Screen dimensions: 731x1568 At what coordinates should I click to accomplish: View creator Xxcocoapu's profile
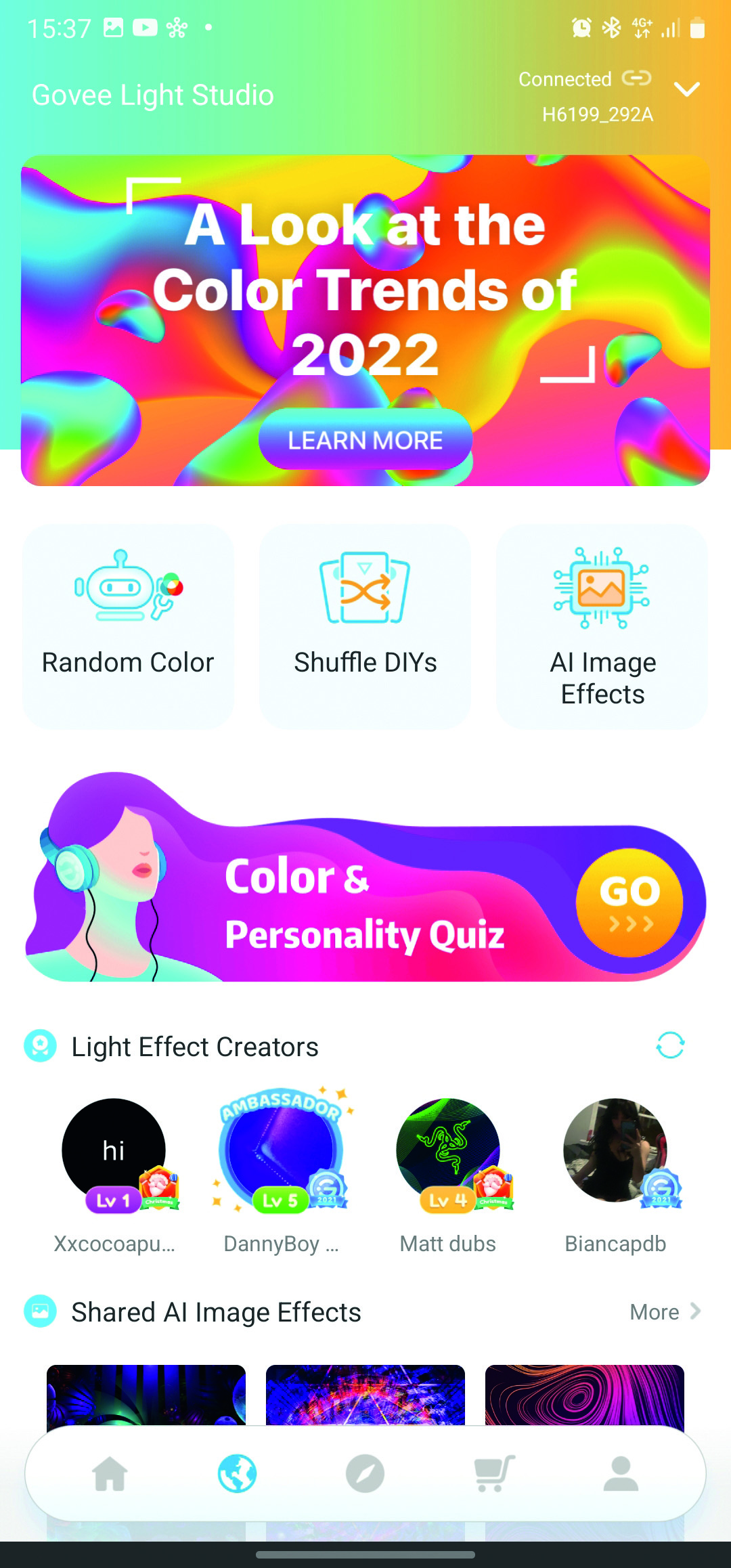click(114, 1152)
